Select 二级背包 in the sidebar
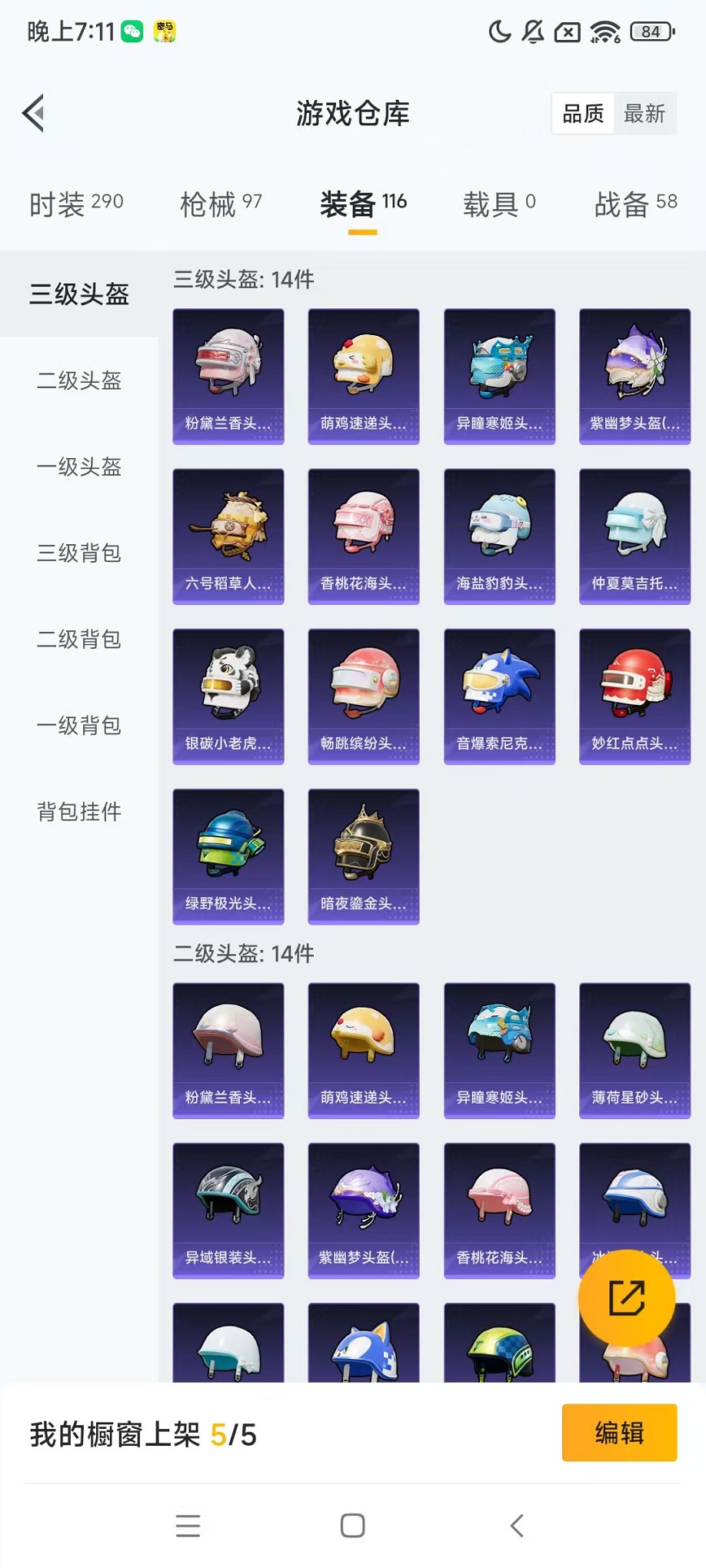The image size is (706, 1568). [x=79, y=639]
